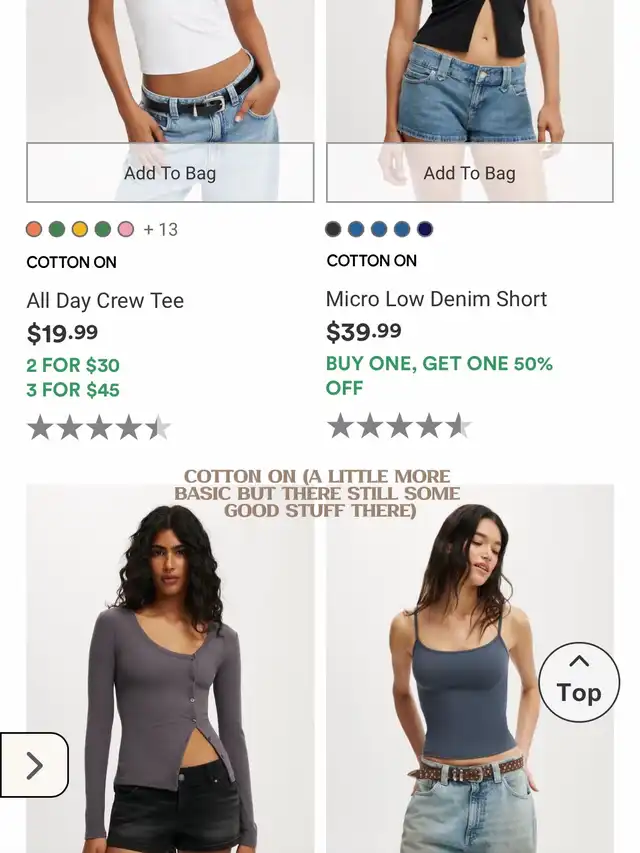The height and width of the screenshot is (853, 640).
Task: Add the All Day Crew Tee to bag
Action: [x=170, y=172]
